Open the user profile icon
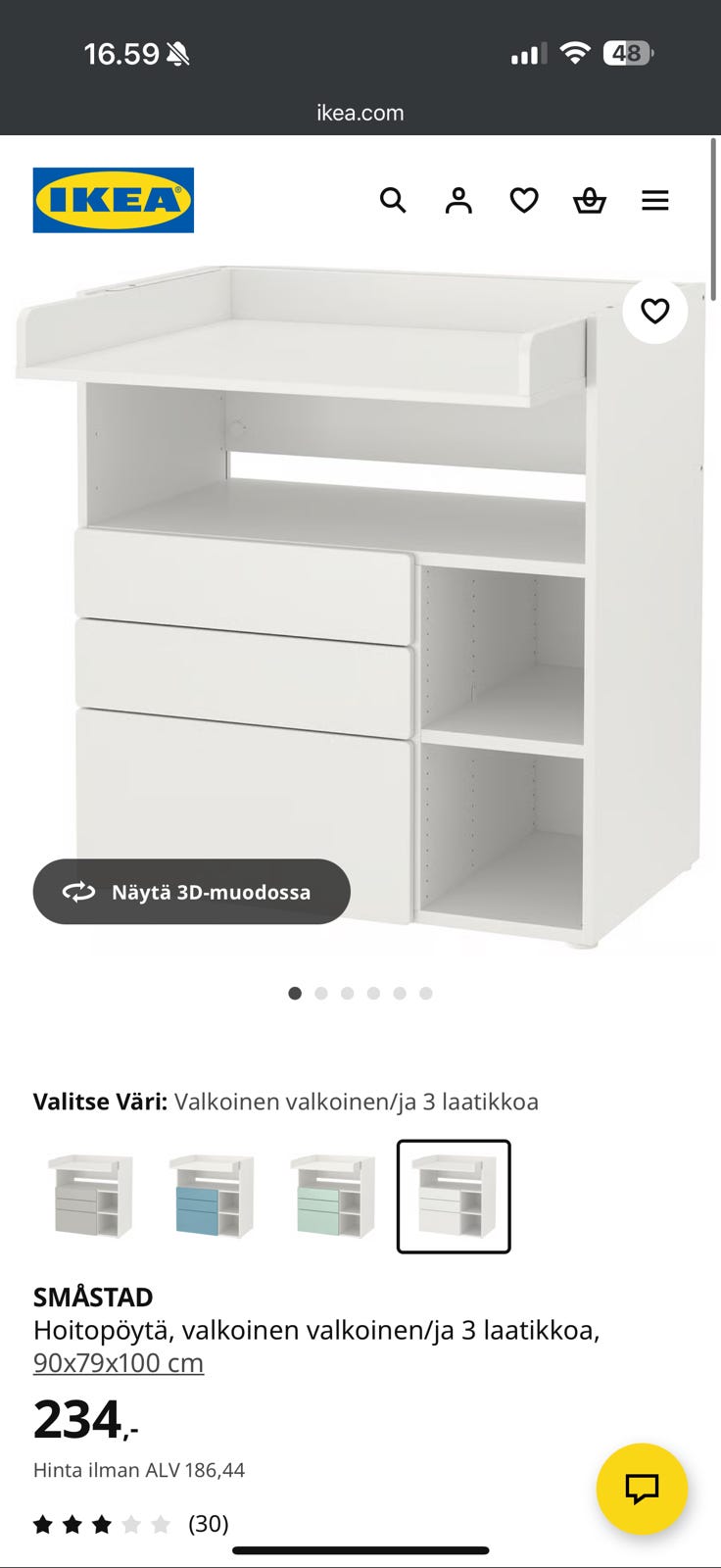This screenshot has height=1568, width=721. pos(458,200)
